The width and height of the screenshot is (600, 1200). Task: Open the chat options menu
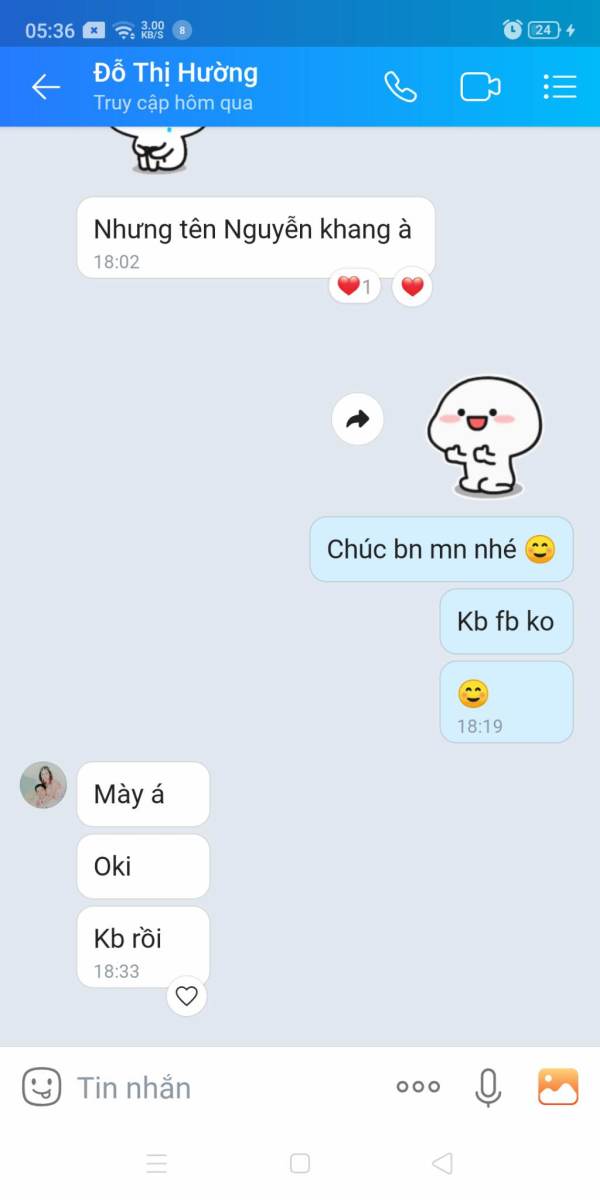559,87
